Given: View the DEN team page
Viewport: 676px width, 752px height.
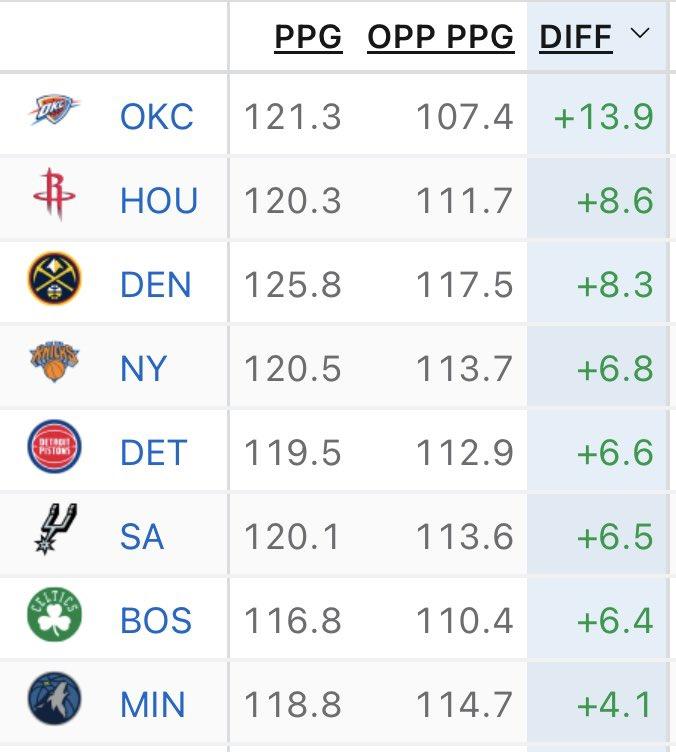Looking at the screenshot, I should tap(156, 285).
